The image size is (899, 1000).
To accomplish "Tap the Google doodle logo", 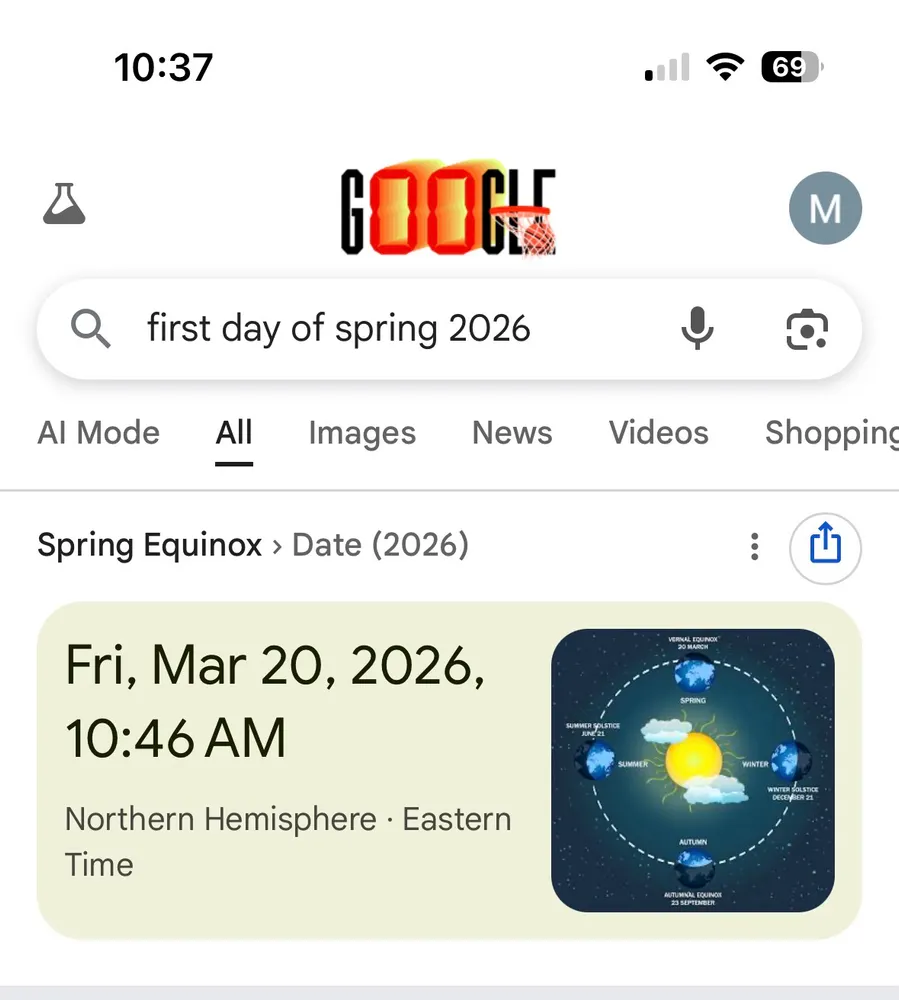I will click(x=448, y=210).
